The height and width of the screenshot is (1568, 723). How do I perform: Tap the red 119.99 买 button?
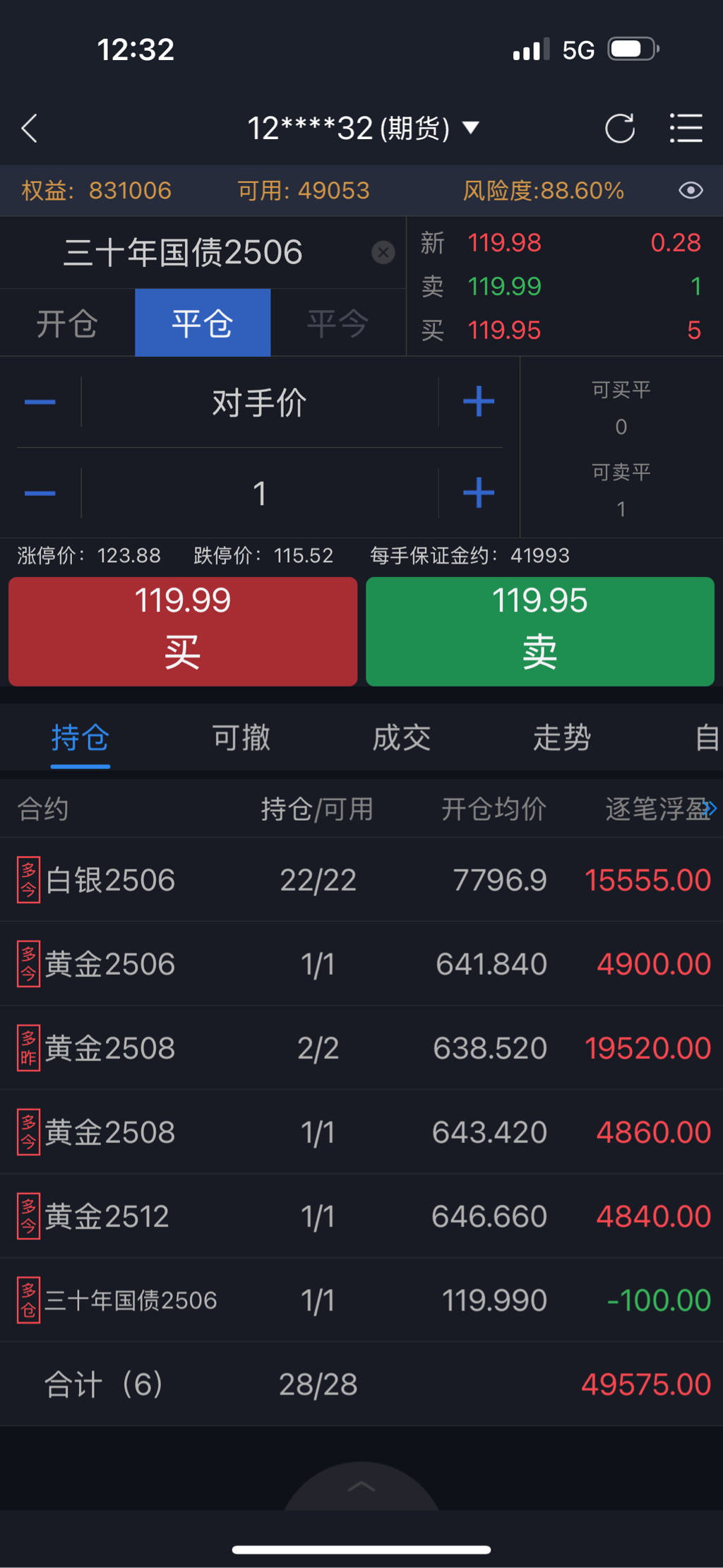point(183,631)
